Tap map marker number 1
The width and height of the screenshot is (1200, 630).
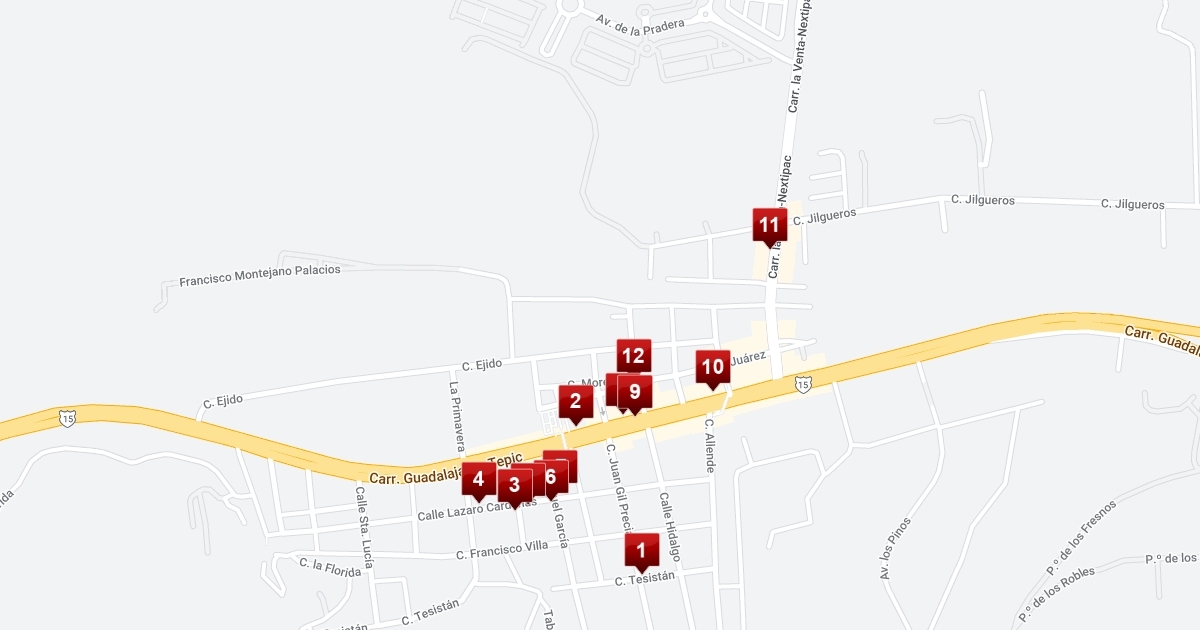point(641,552)
